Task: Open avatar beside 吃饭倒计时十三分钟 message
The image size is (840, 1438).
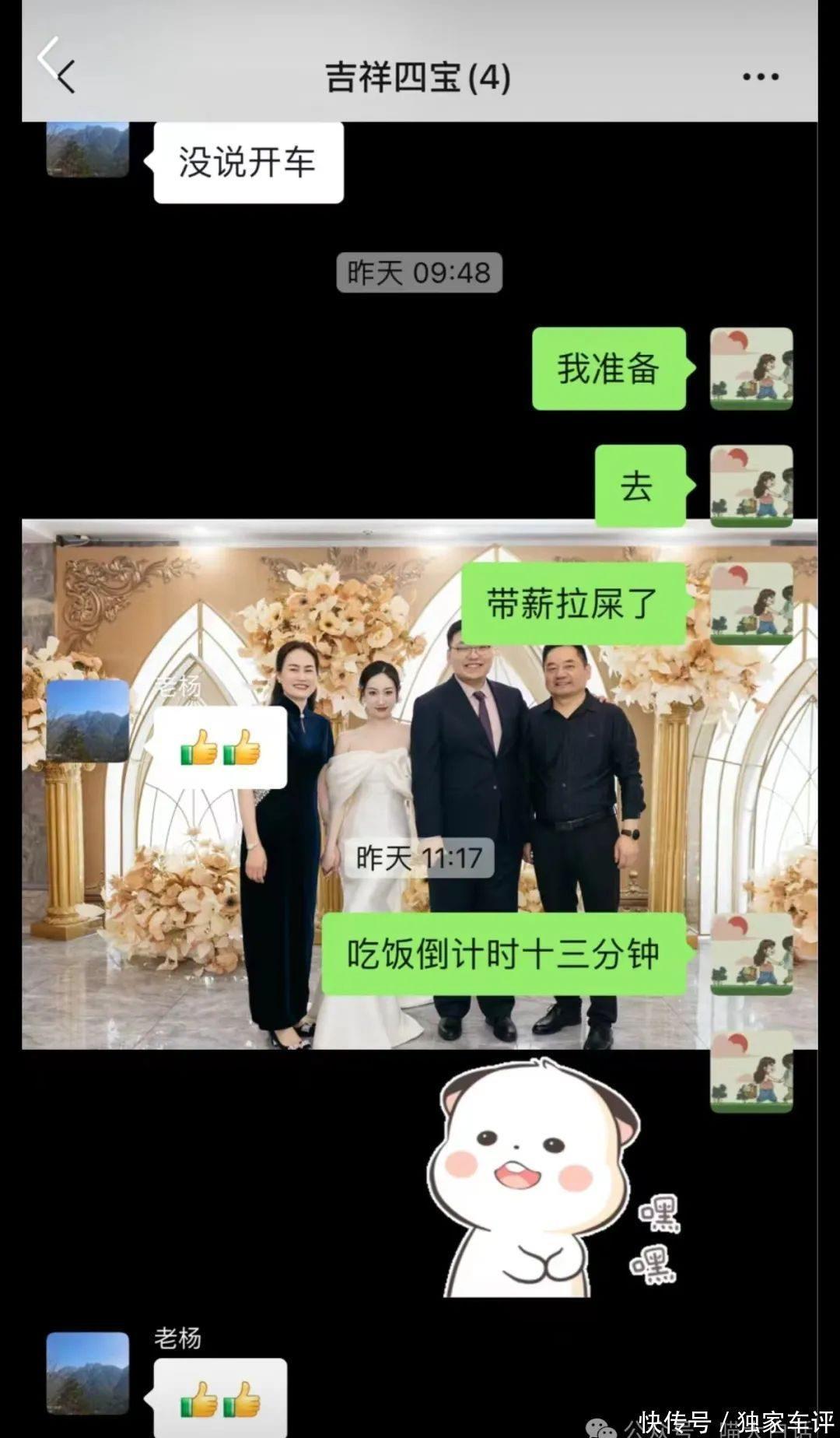Action: pos(751,954)
